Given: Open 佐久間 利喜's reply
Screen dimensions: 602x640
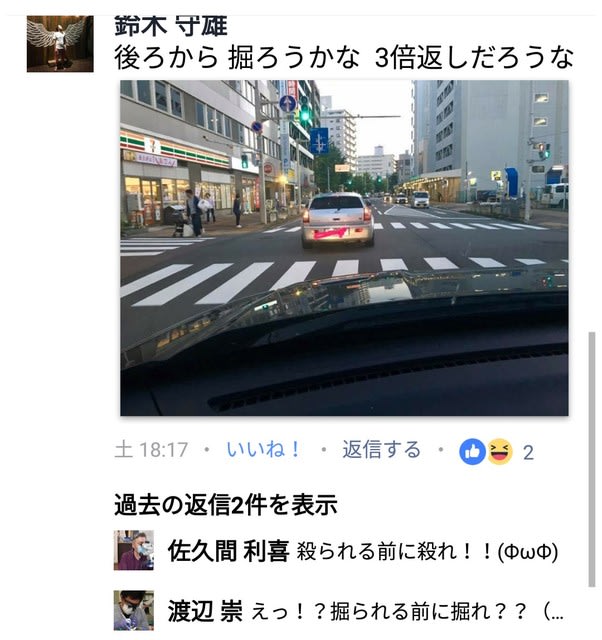Looking at the screenshot, I should [422, 551].
